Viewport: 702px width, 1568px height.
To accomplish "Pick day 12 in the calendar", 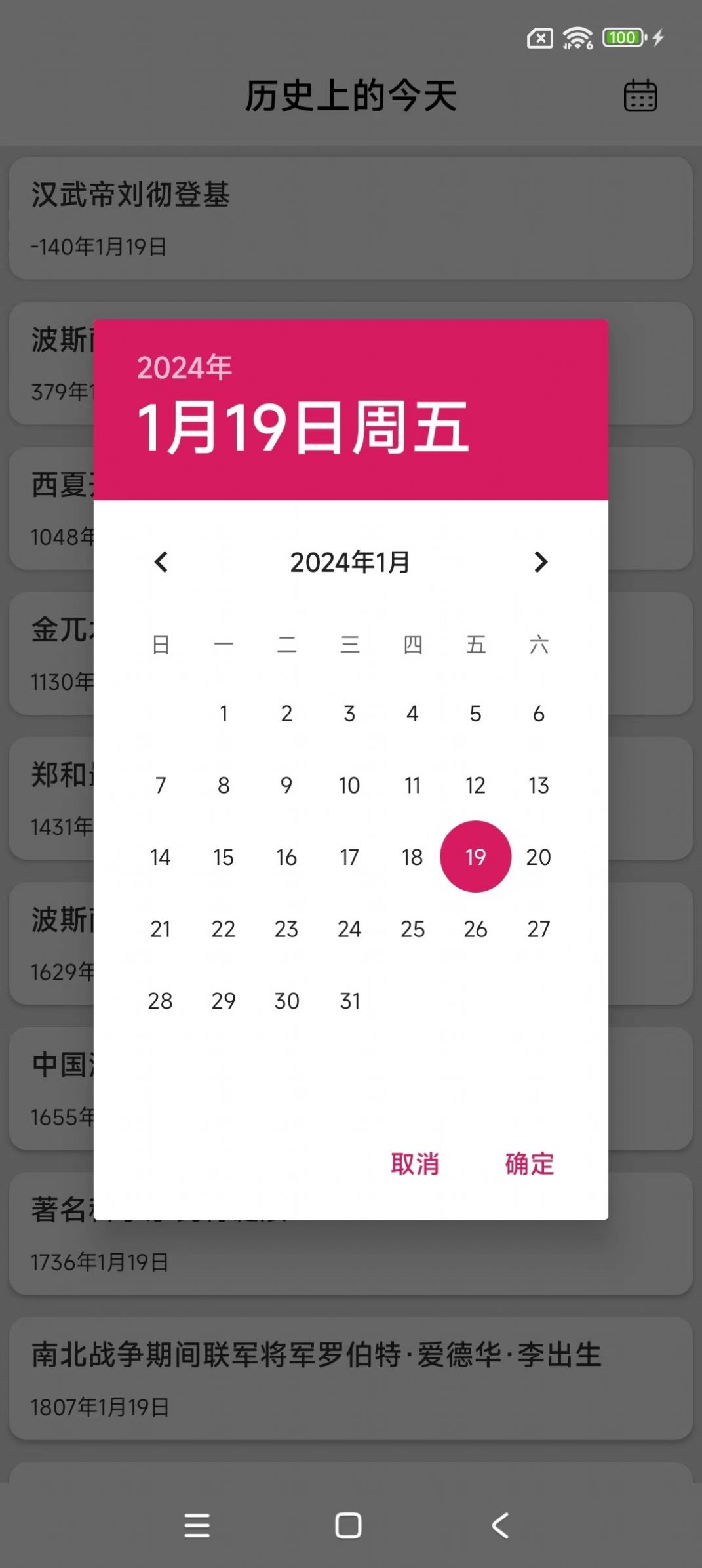I will (475, 785).
